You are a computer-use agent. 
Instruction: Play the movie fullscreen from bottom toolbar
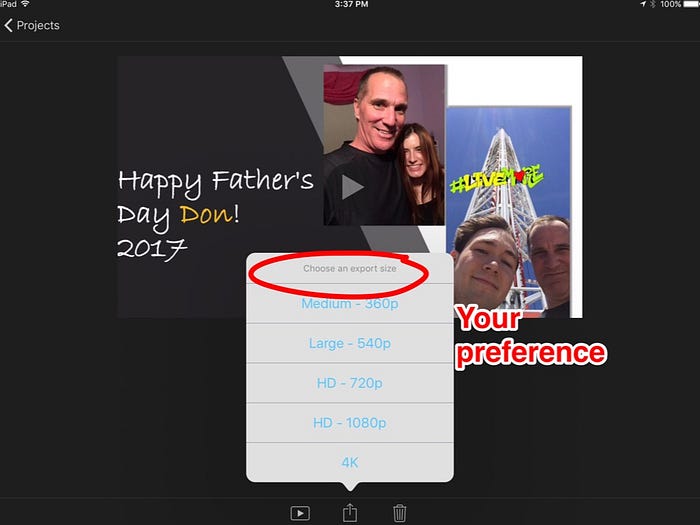(300, 513)
